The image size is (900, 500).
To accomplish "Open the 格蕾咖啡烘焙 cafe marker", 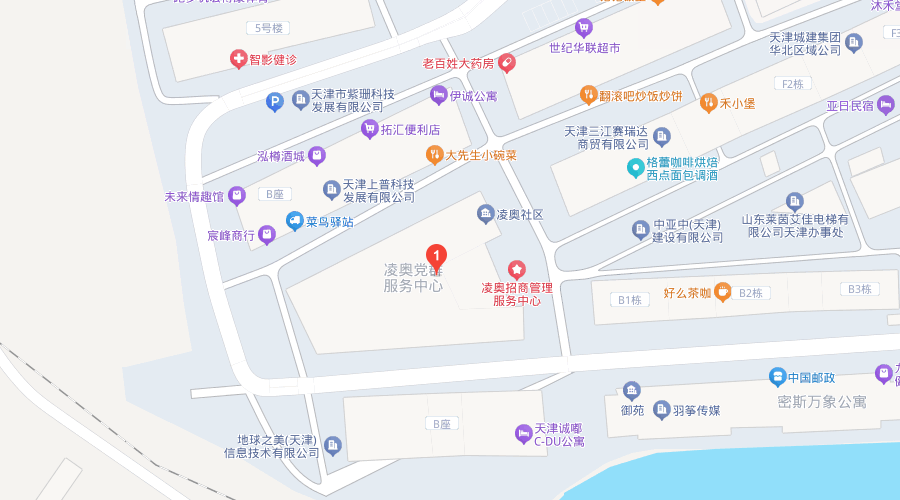I will pyautogui.click(x=634, y=167).
